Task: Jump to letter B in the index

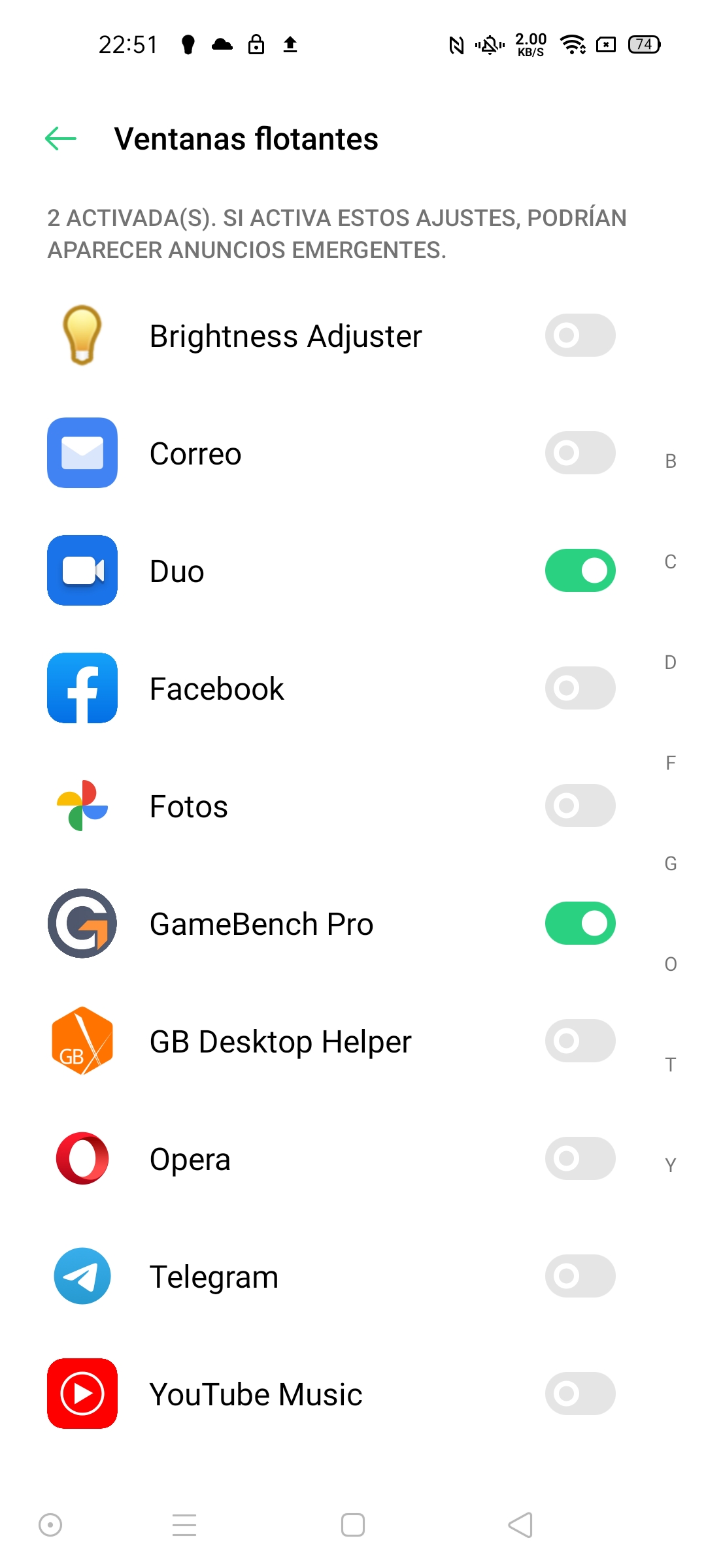Action: coord(670,461)
